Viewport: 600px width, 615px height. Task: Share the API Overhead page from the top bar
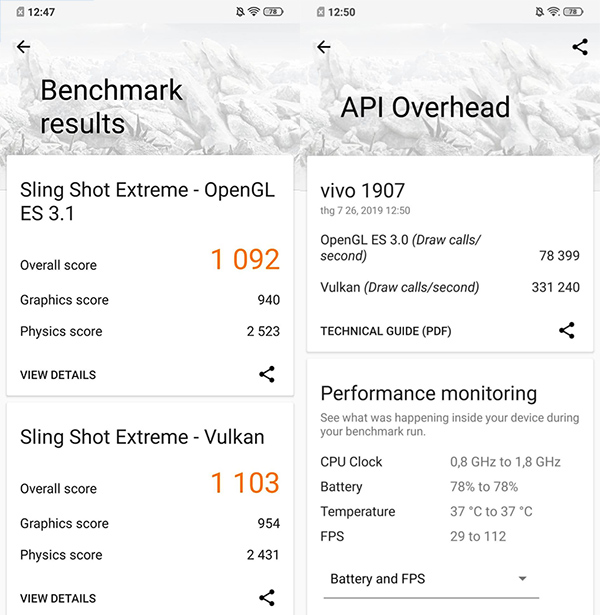(579, 47)
